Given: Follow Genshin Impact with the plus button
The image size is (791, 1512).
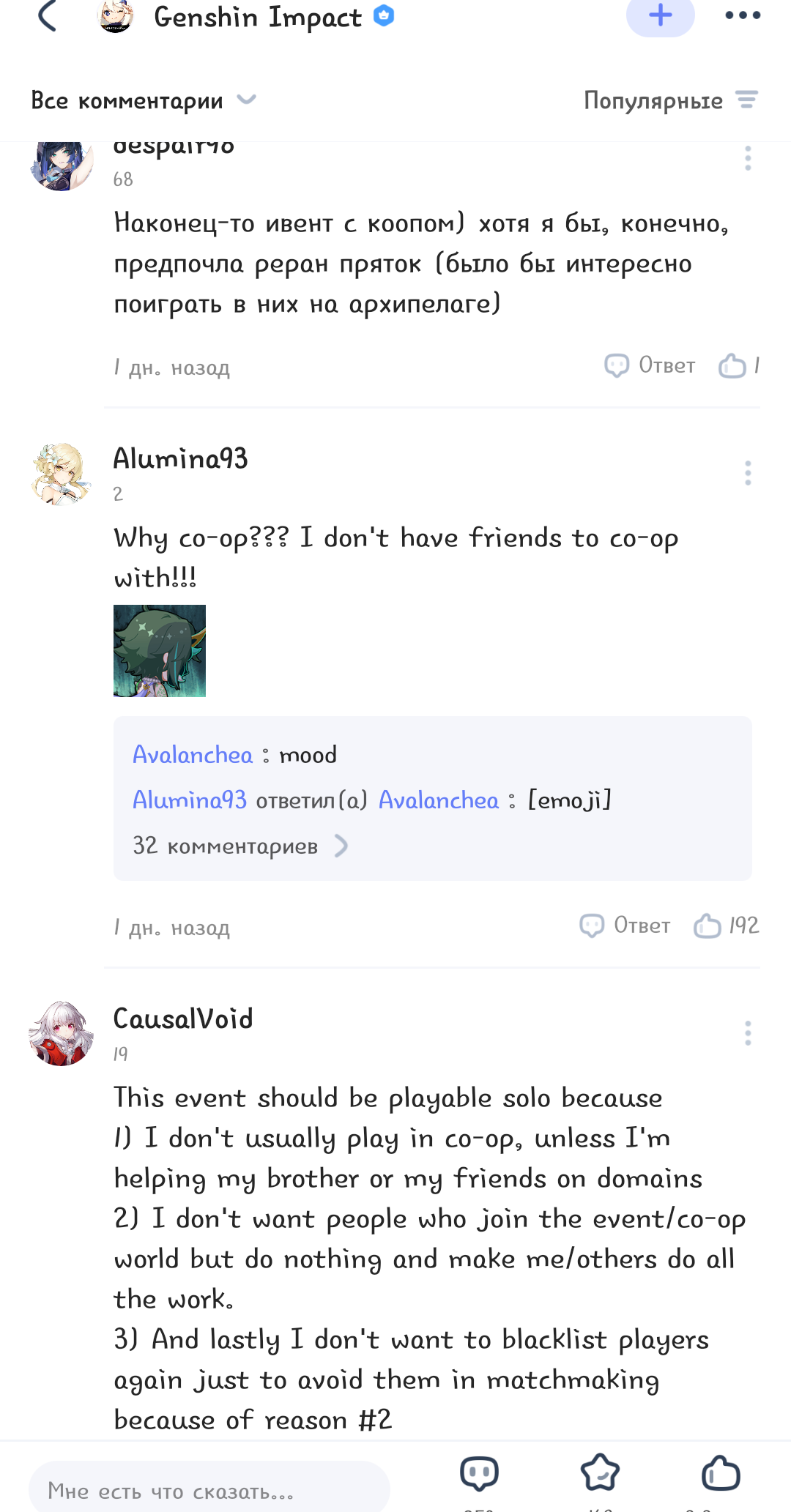Looking at the screenshot, I should coord(660,15).
